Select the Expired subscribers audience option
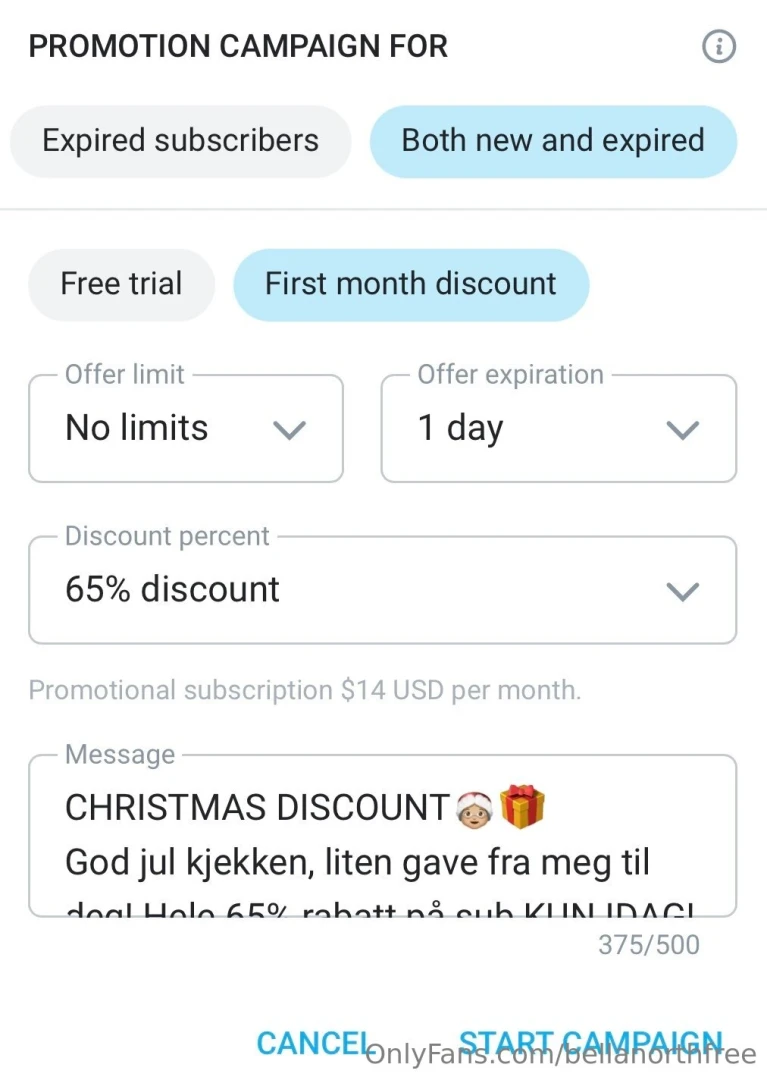 pos(180,141)
